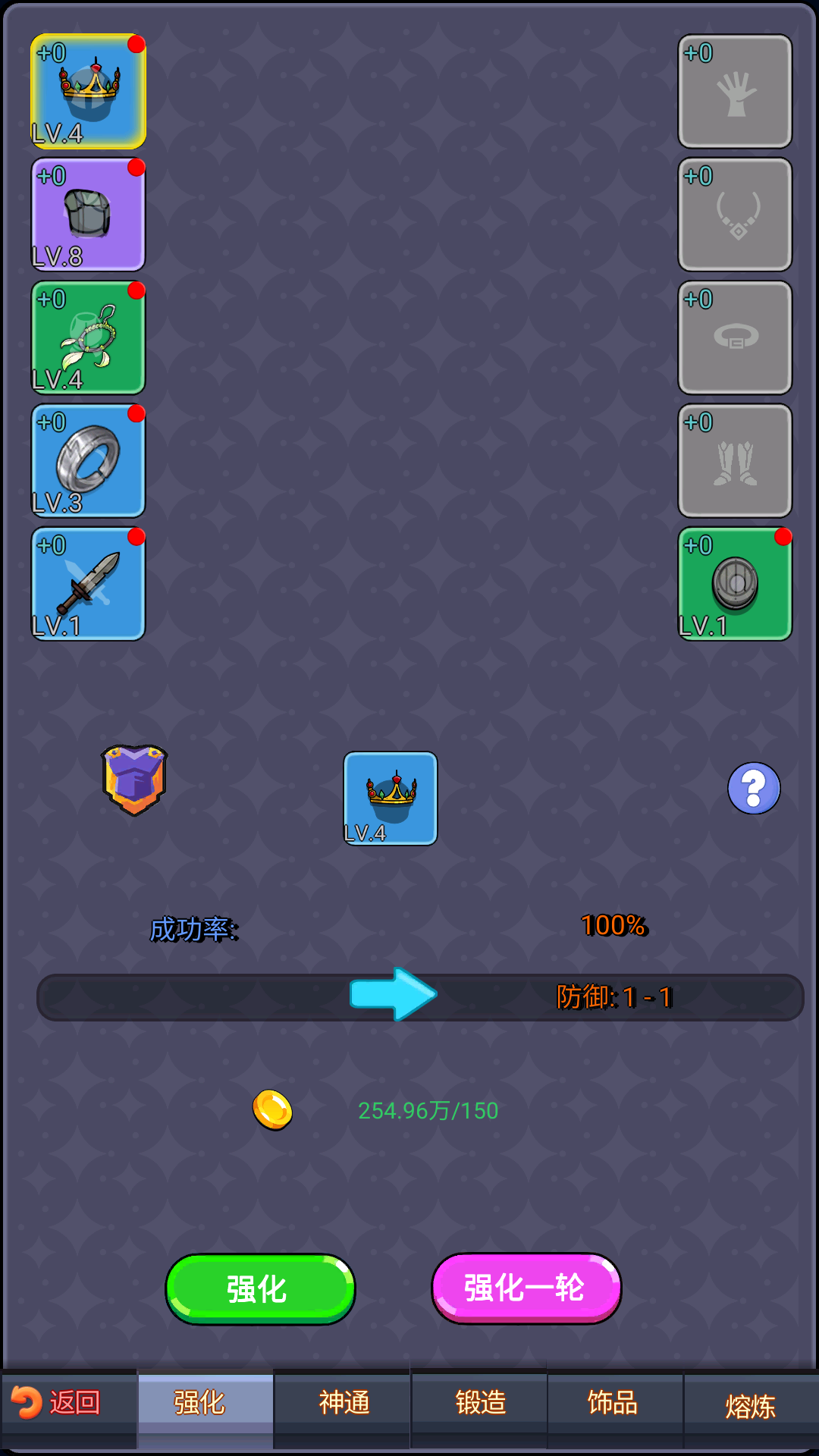Open the help question mark
819x1456 pixels.
[x=754, y=787]
